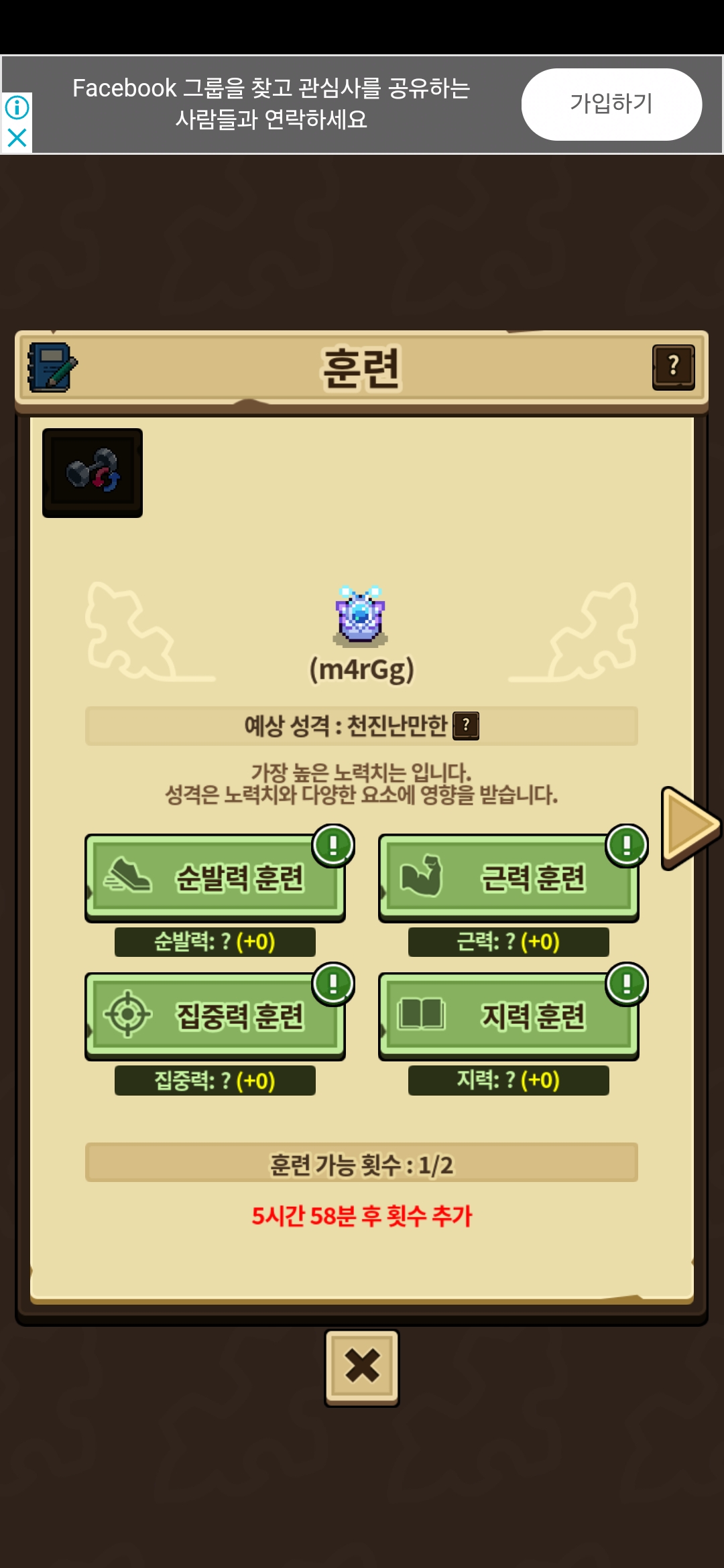
Task: Open the help icon beside 예상 성격
Action: pyautogui.click(x=466, y=726)
